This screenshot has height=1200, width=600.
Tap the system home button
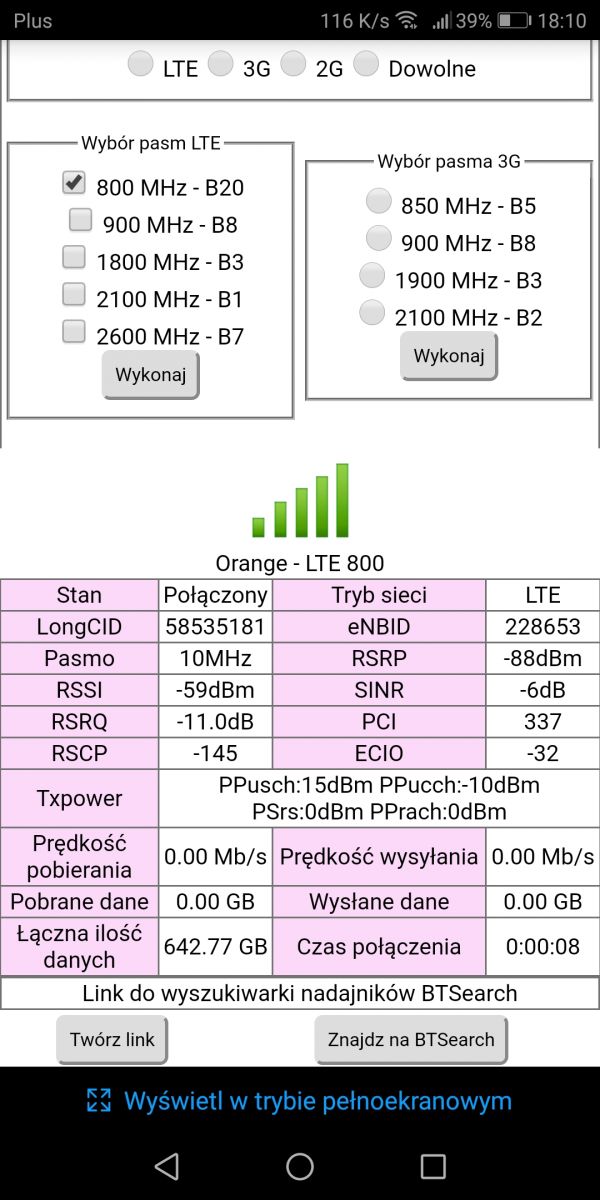coord(300,1166)
